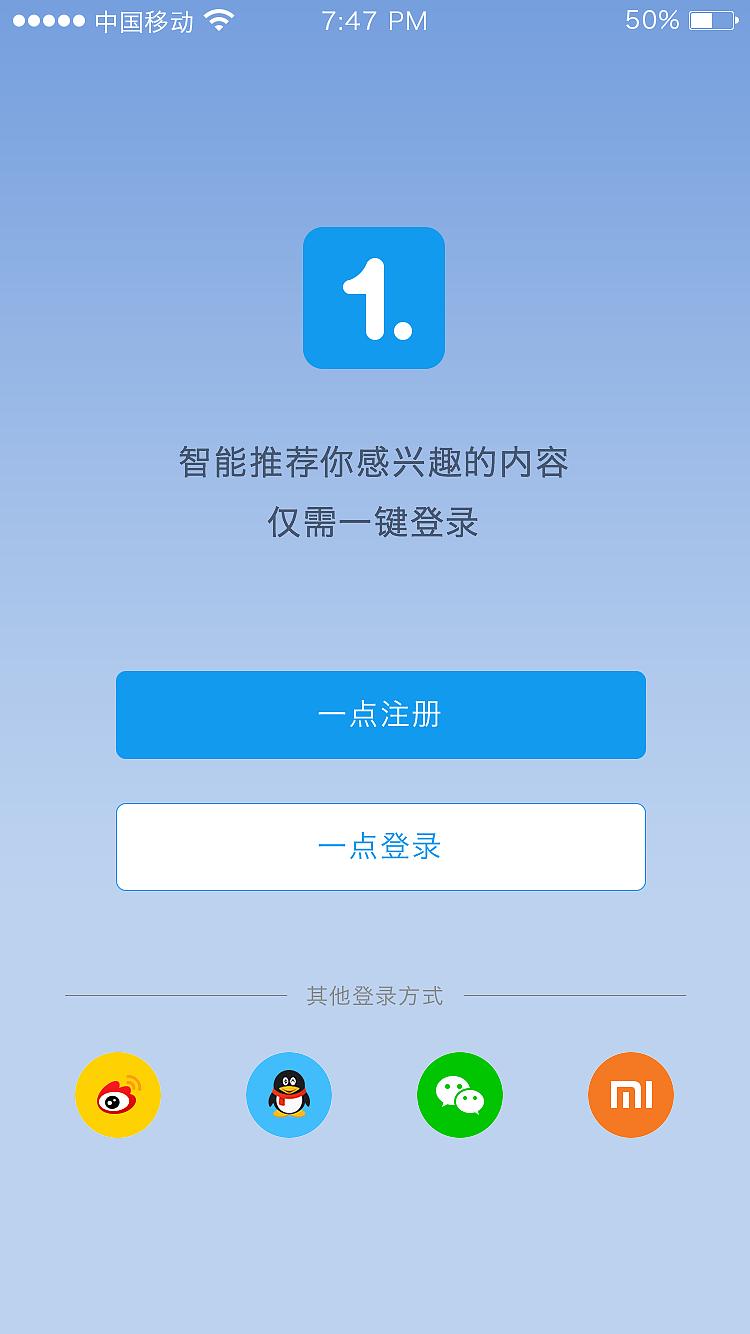
Task: Log in with Weibo
Action: pos(118,1095)
